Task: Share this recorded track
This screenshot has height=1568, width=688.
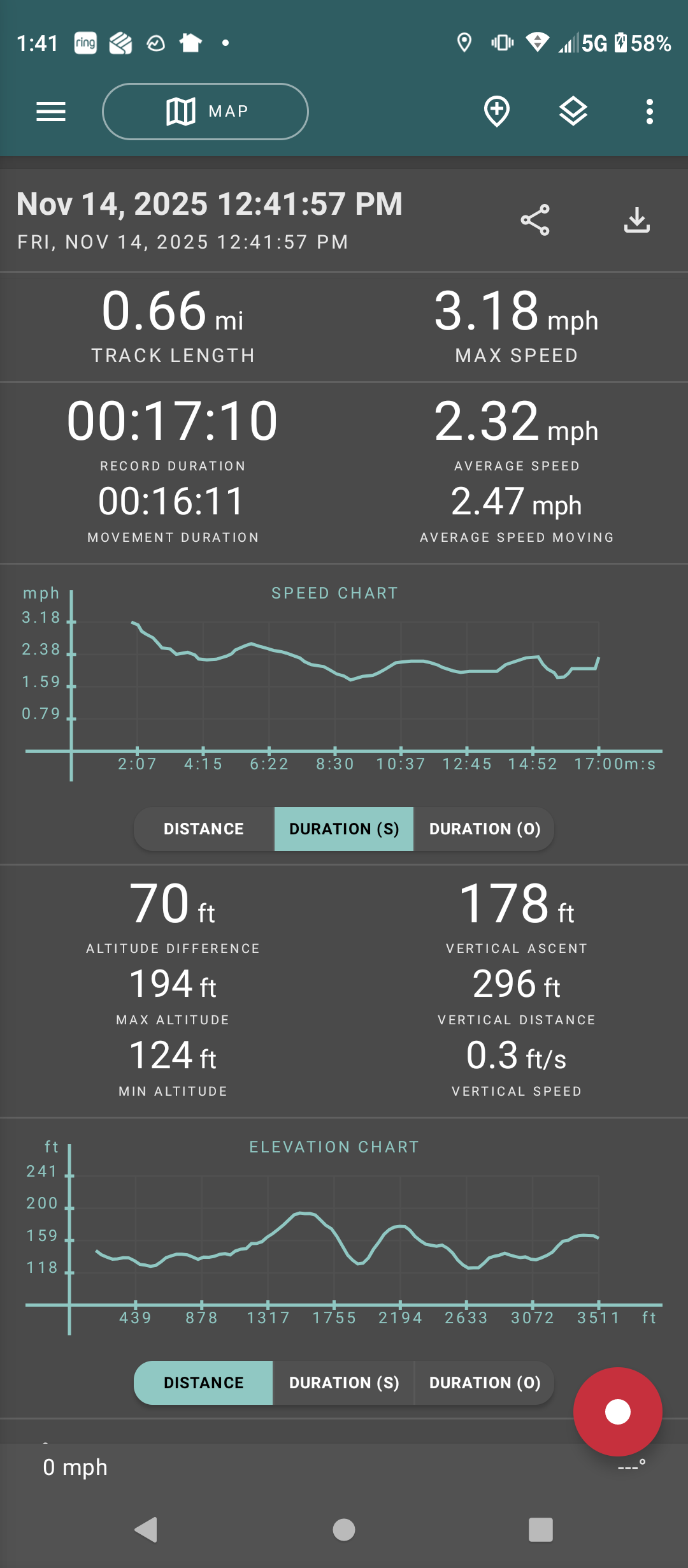Action: pos(535,221)
